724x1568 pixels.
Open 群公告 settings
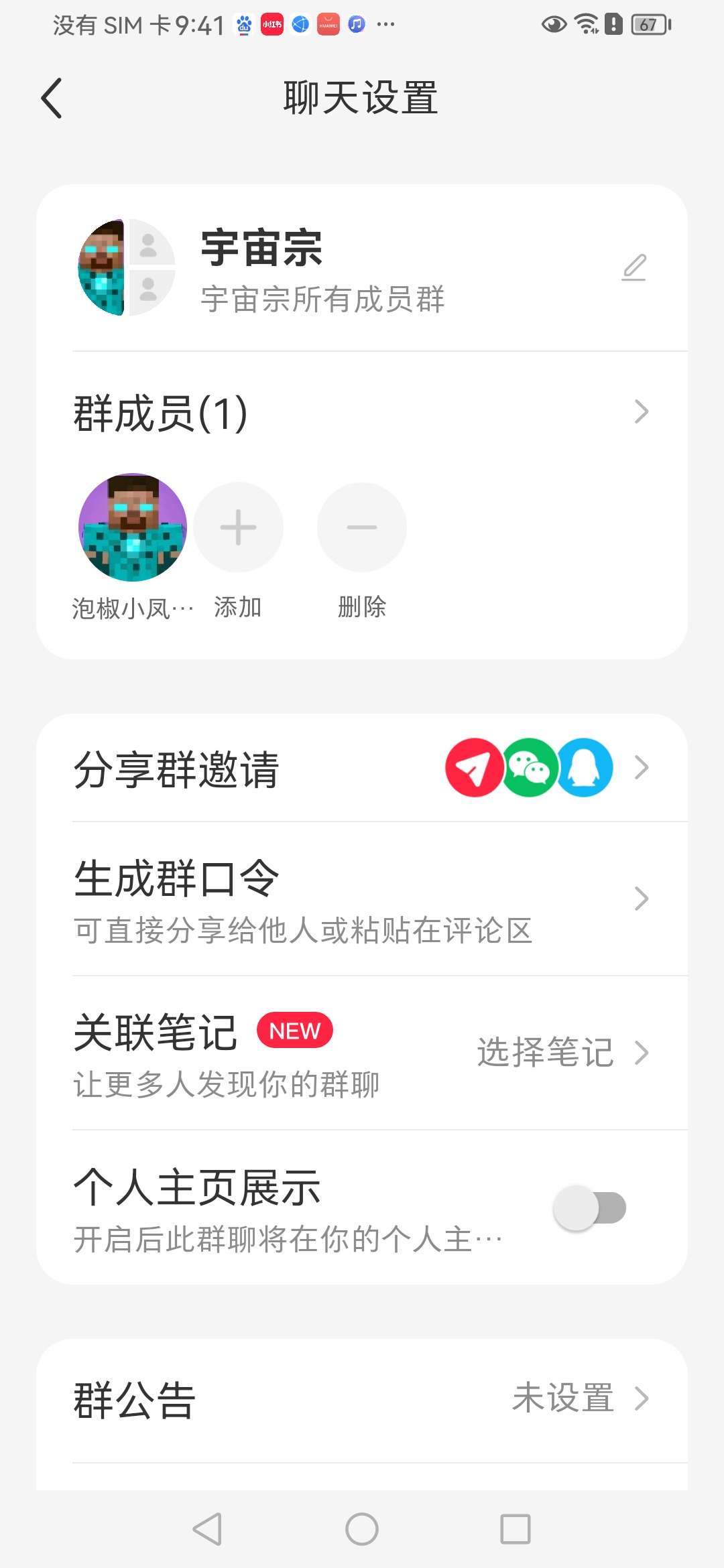[362, 1399]
